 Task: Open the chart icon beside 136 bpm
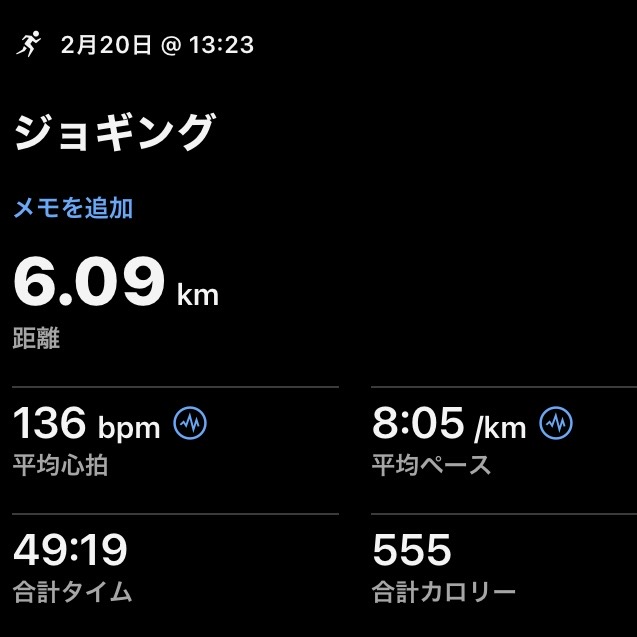(190, 424)
